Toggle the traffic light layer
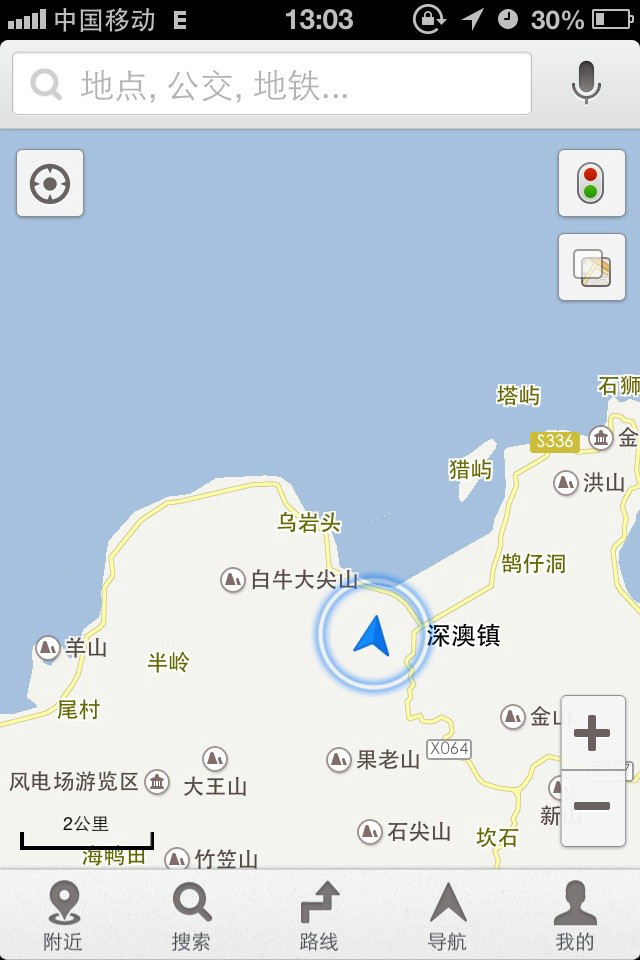640x960 pixels. 591,184
